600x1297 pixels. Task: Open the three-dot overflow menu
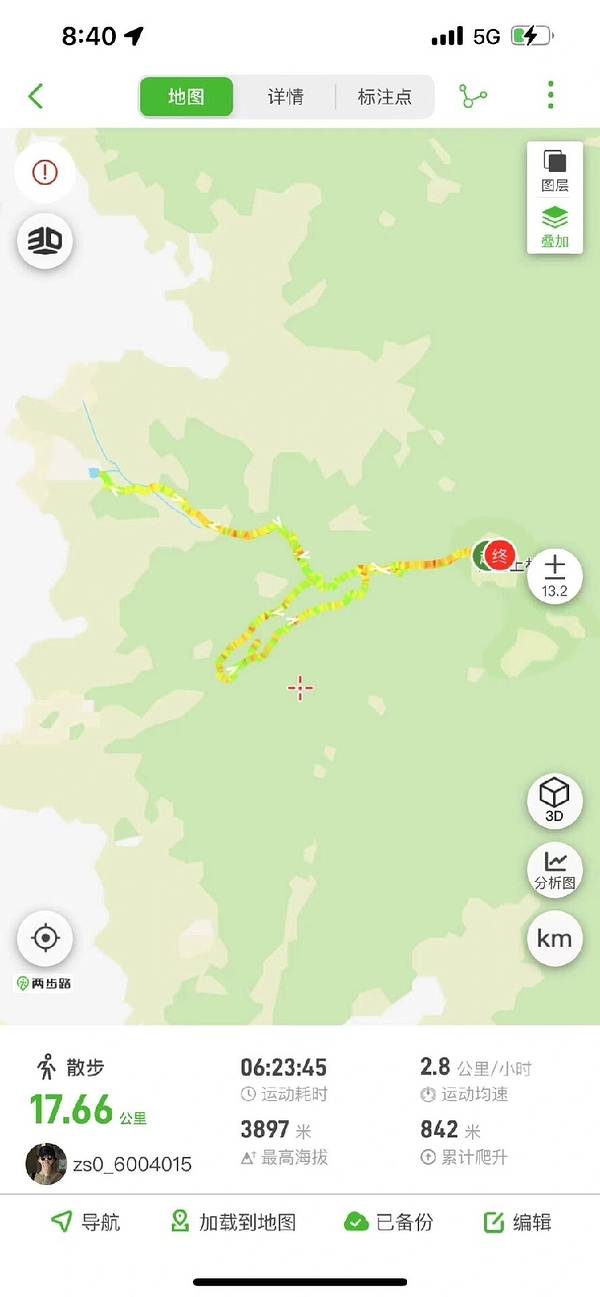[x=550, y=96]
